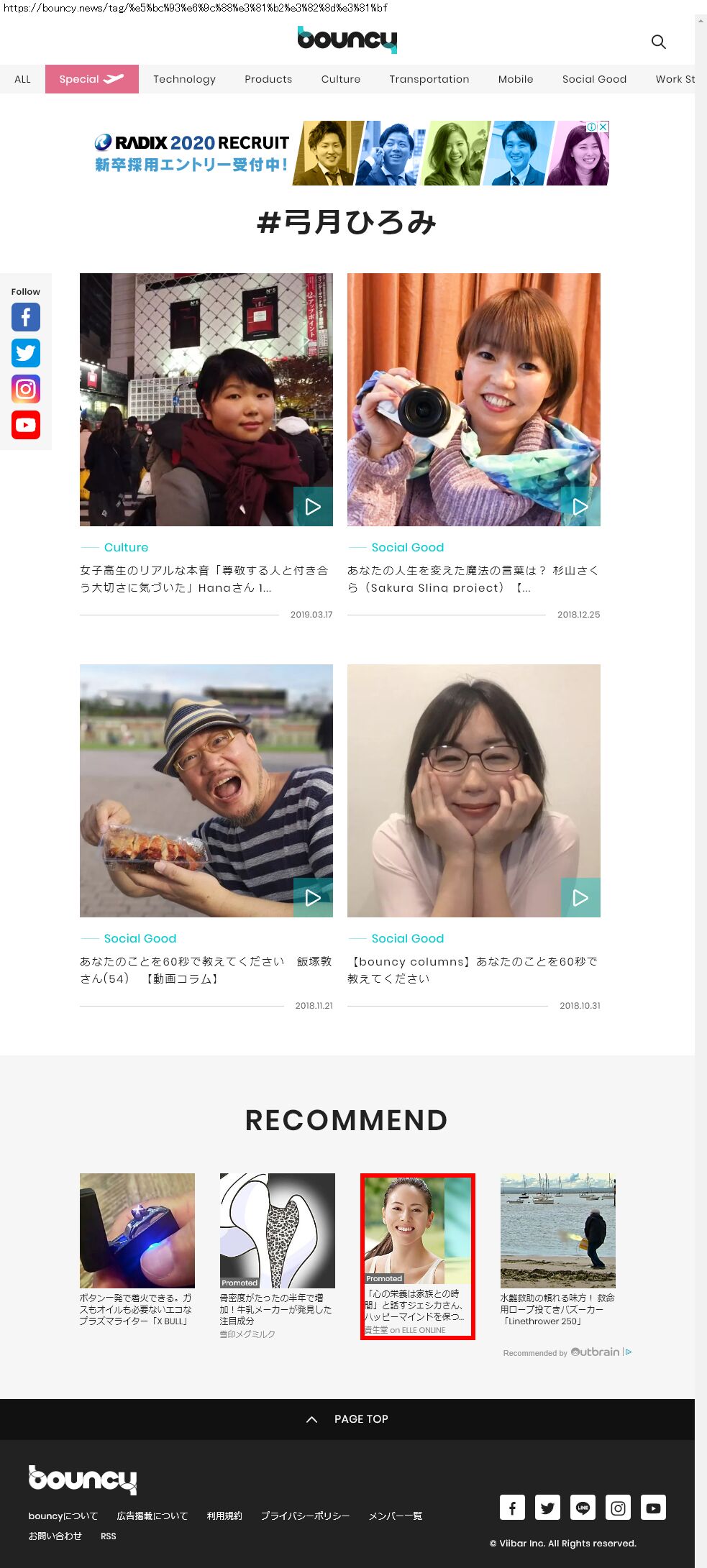Switch to the Technology tab

pyautogui.click(x=184, y=79)
